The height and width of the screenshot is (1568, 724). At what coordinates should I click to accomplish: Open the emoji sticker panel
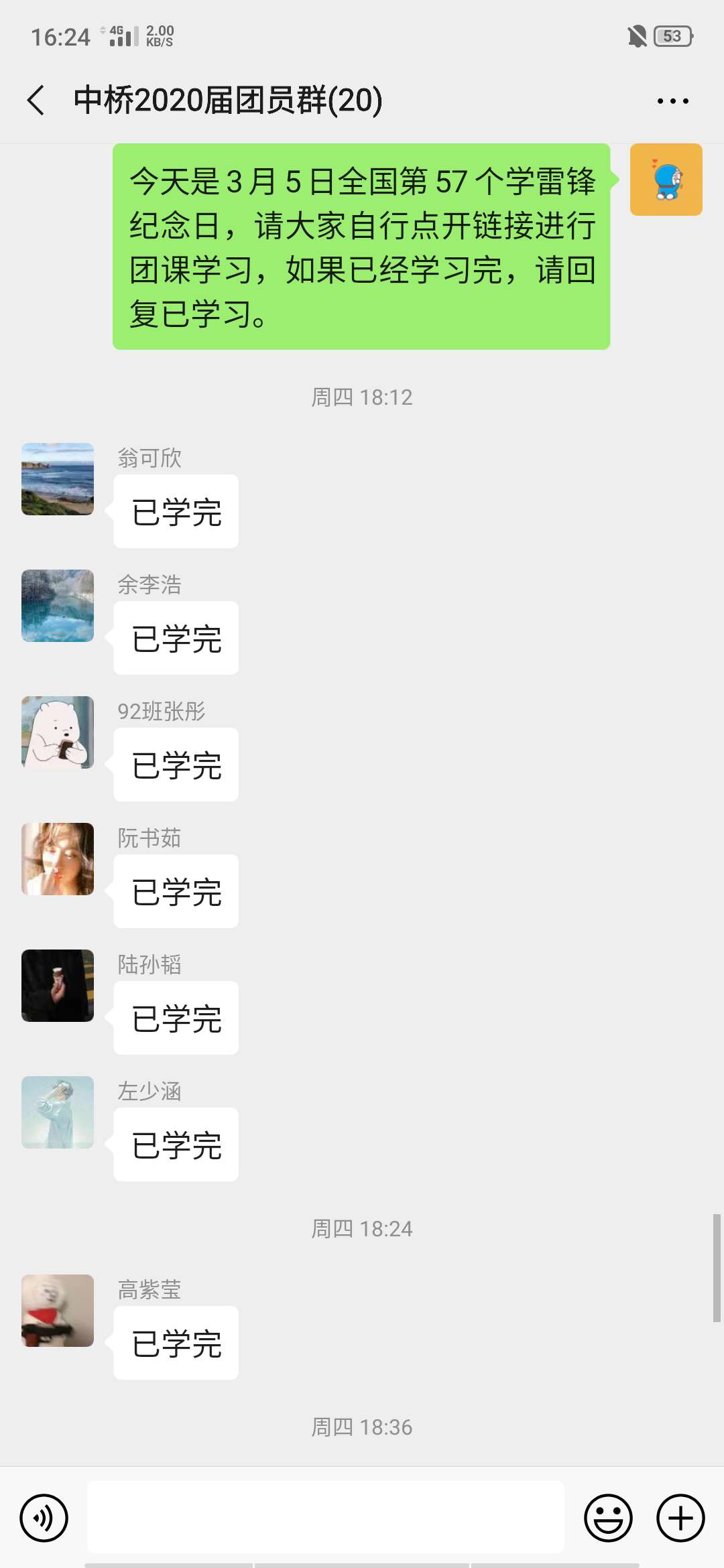coord(608,1518)
